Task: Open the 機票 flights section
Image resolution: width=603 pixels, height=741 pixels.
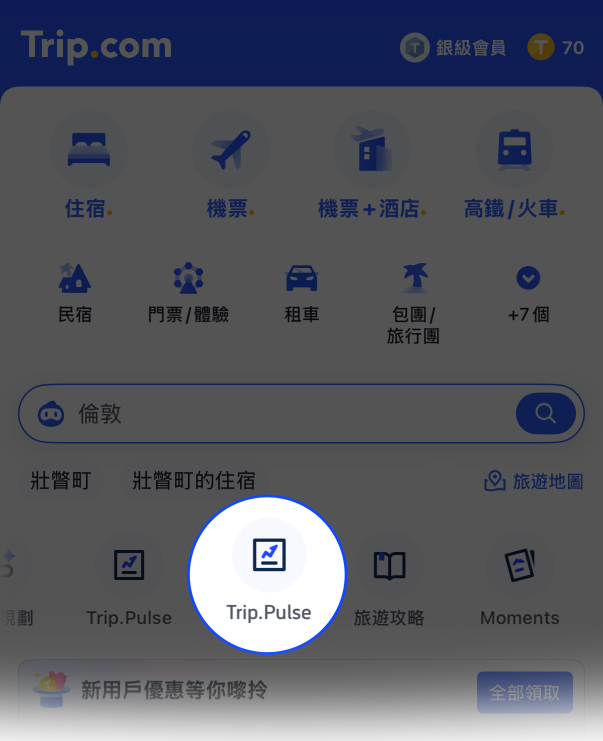Action: point(230,167)
